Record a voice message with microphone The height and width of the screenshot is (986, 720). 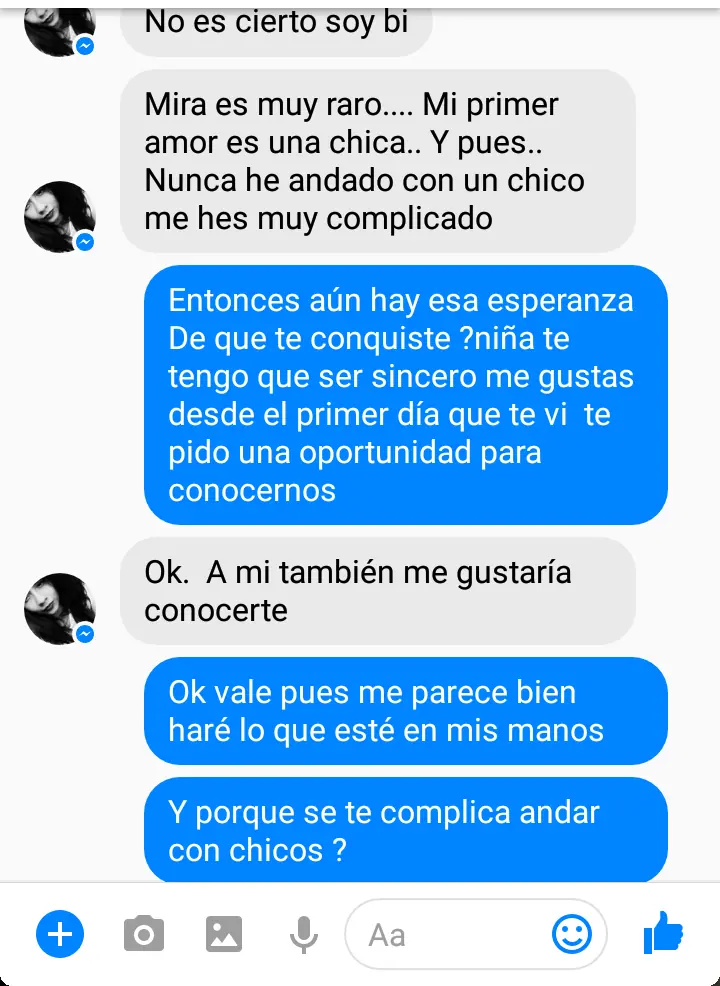click(x=304, y=935)
